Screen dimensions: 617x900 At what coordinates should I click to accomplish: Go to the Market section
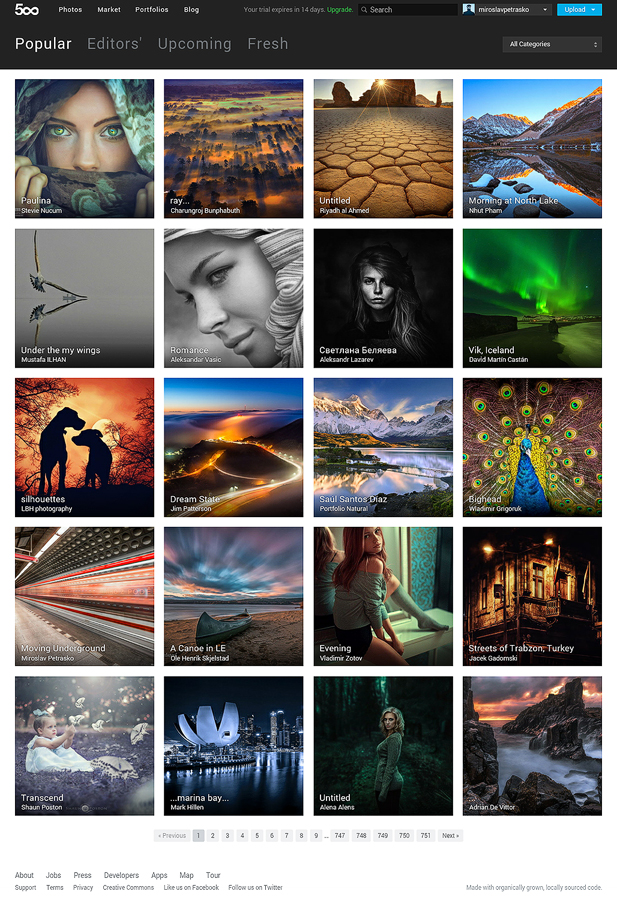tap(109, 10)
